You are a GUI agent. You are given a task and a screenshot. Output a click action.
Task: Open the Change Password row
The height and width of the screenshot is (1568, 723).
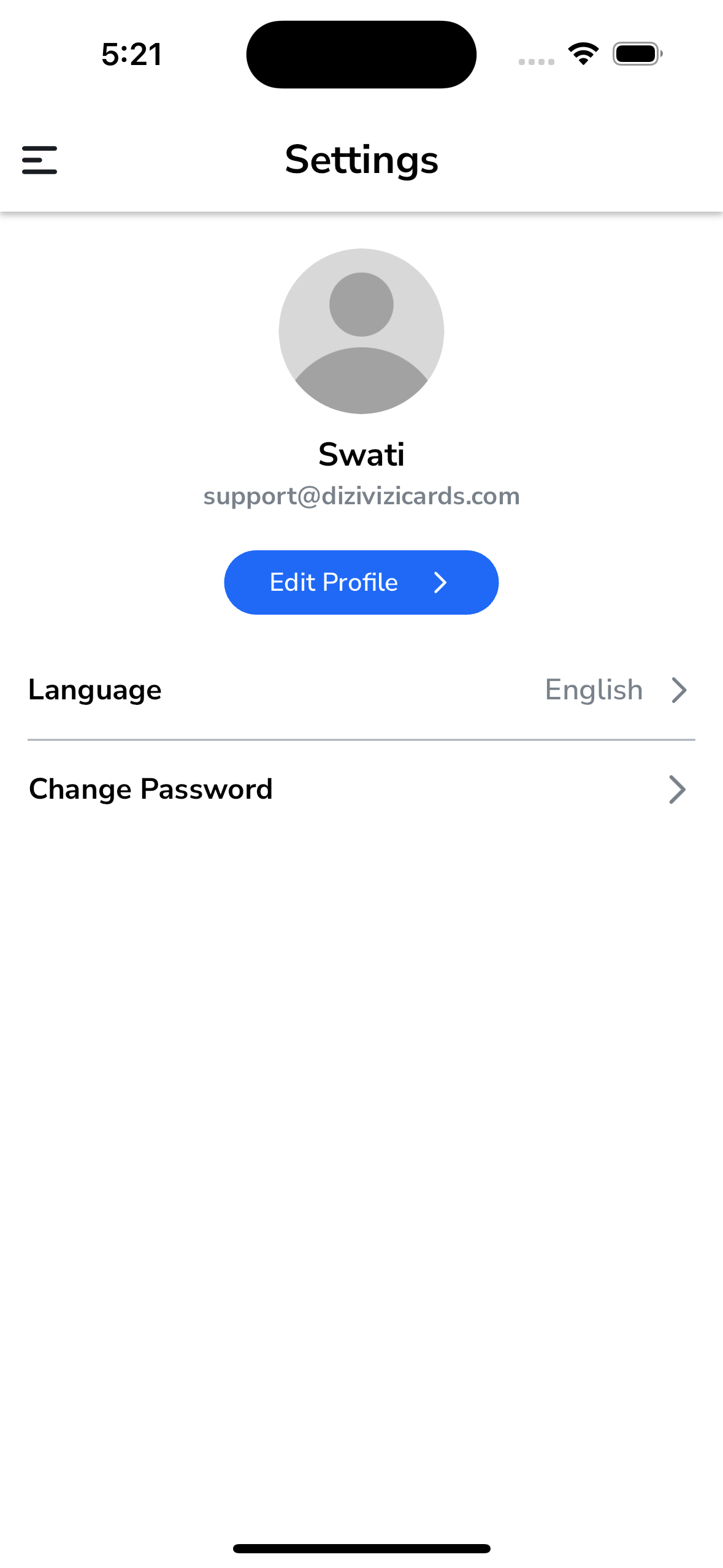coord(361,790)
